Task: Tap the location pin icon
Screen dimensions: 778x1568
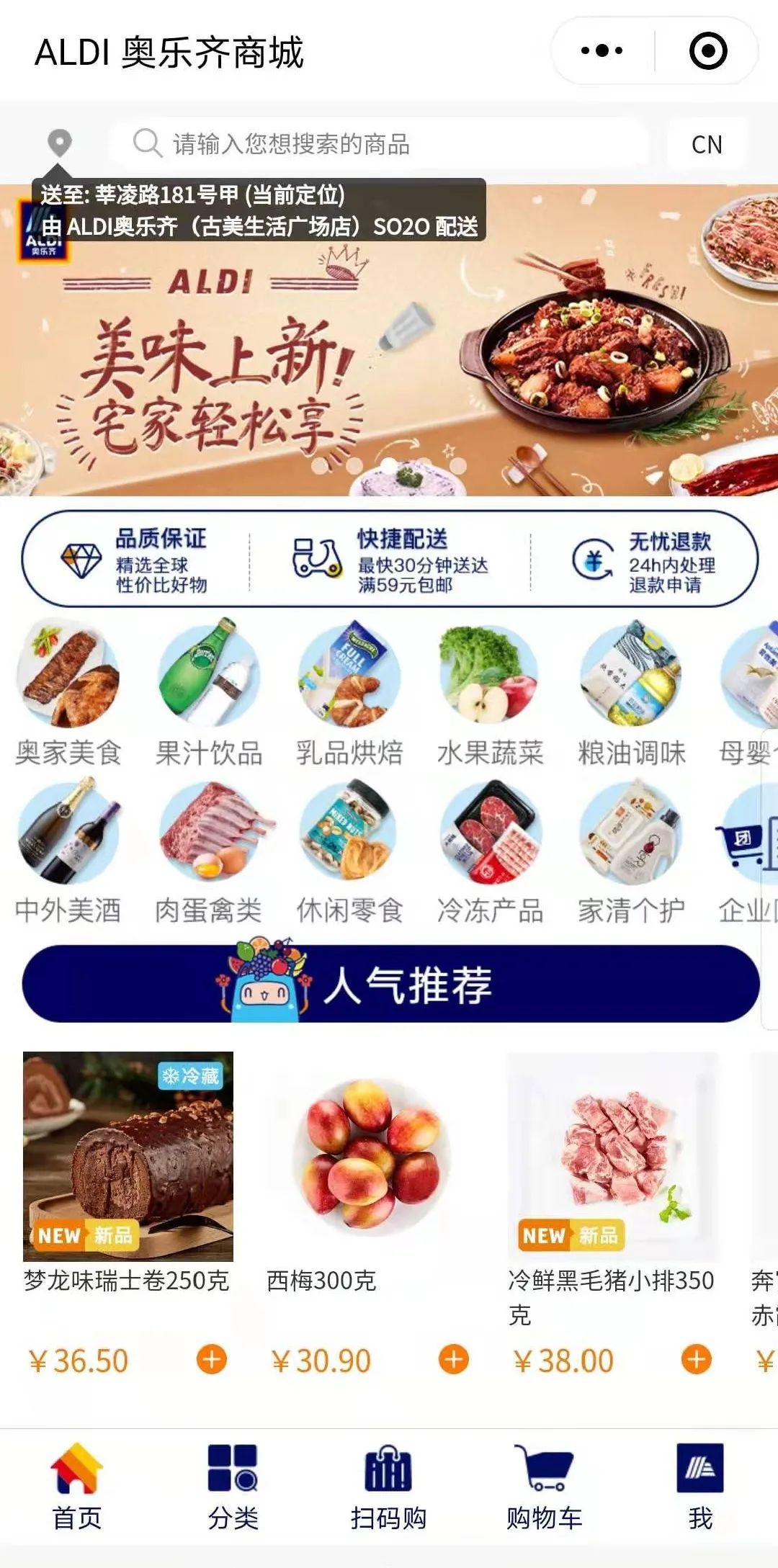Action: point(60,143)
